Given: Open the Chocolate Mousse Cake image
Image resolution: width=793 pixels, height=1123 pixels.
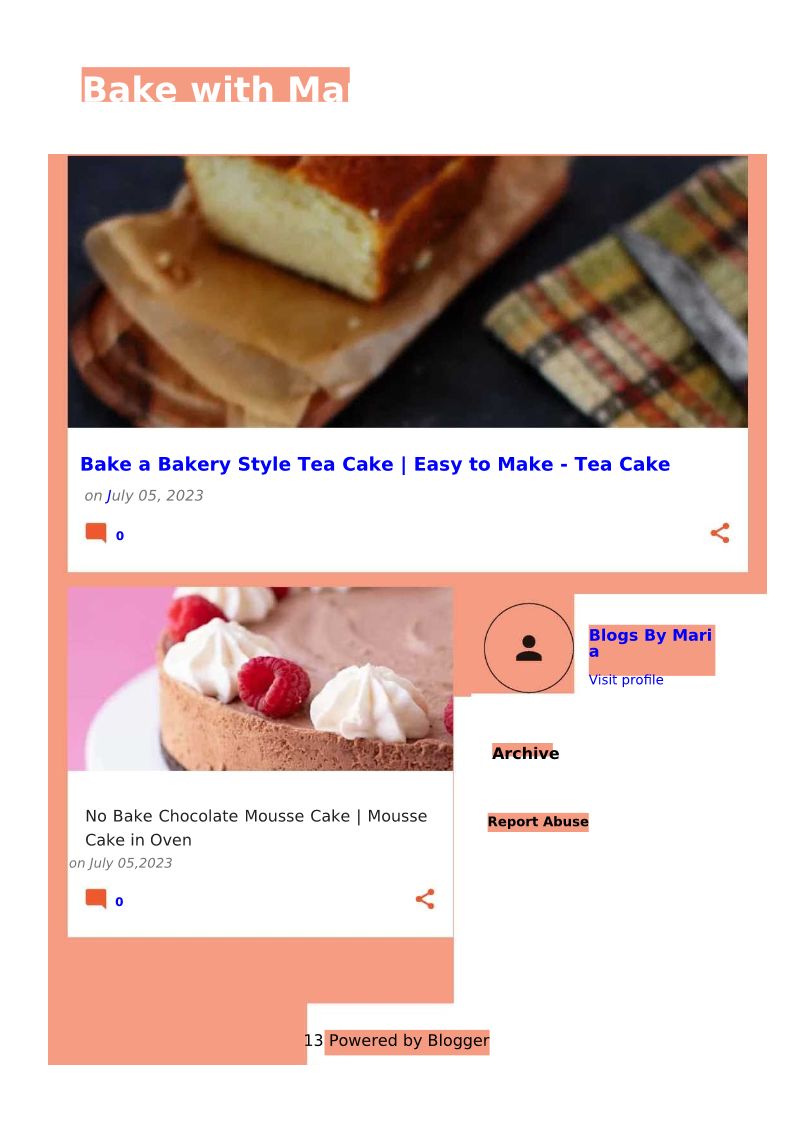Looking at the screenshot, I should [260, 679].
